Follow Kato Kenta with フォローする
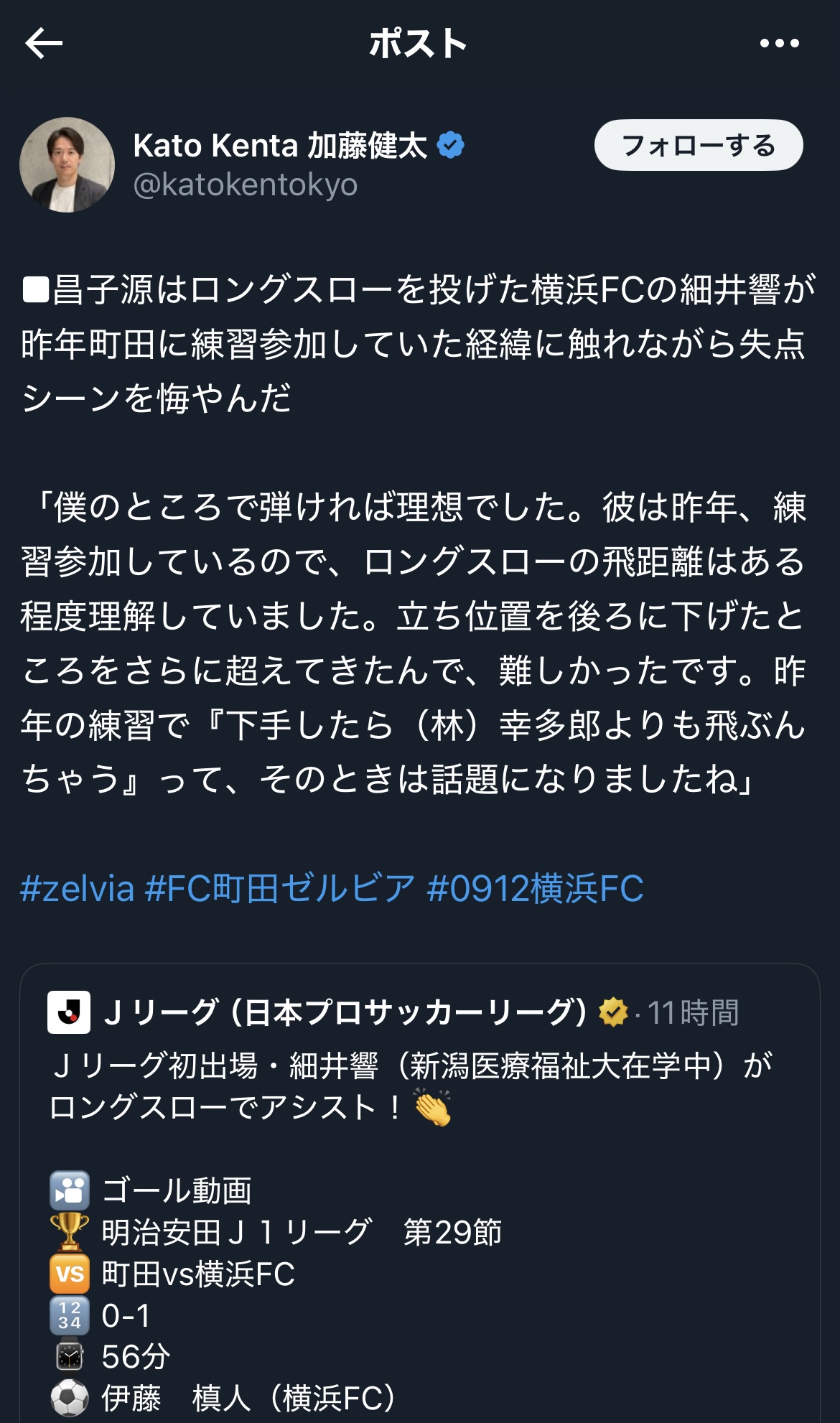 click(x=698, y=146)
